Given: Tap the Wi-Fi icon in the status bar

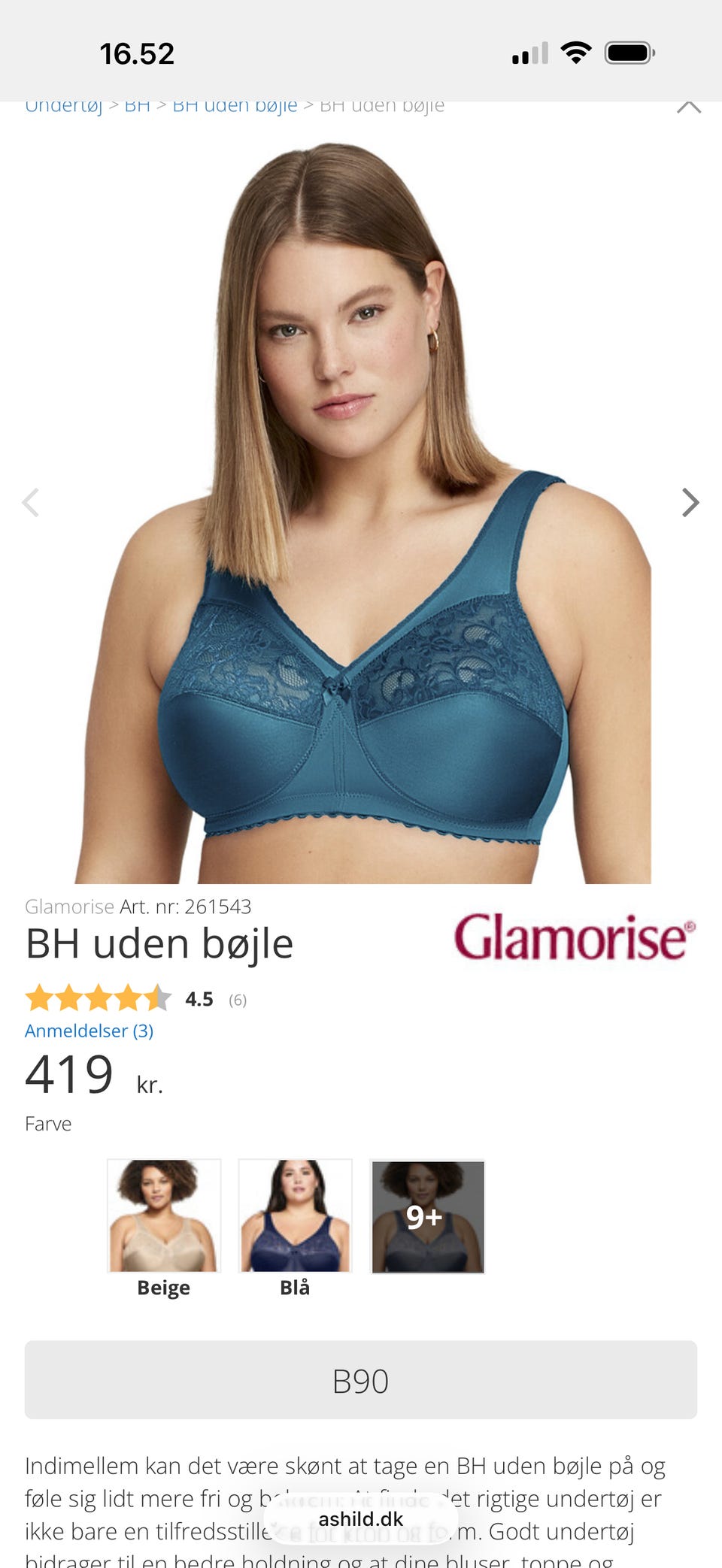Looking at the screenshot, I should pyautogui.click(x=576, y=53).
